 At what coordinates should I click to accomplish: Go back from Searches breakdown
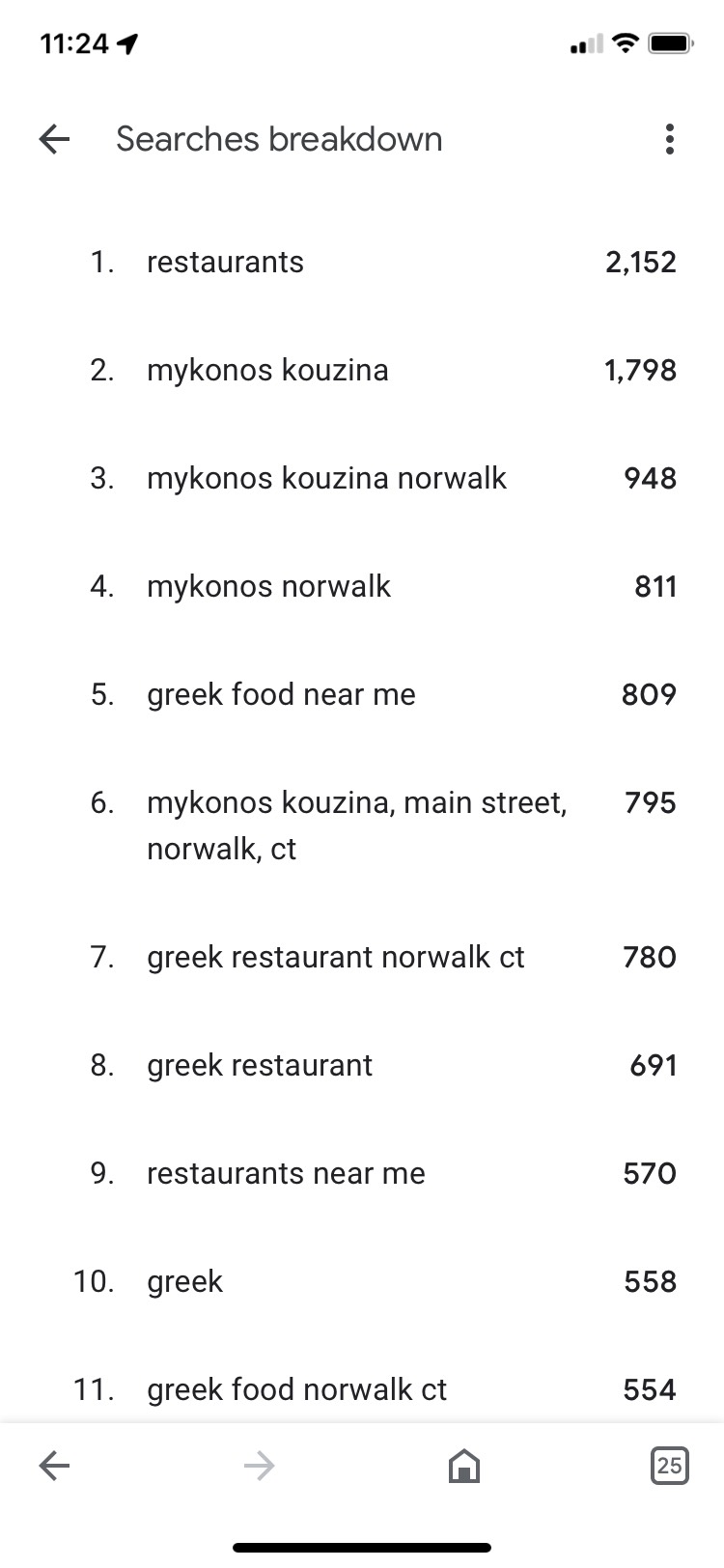[x=55, y=139]
